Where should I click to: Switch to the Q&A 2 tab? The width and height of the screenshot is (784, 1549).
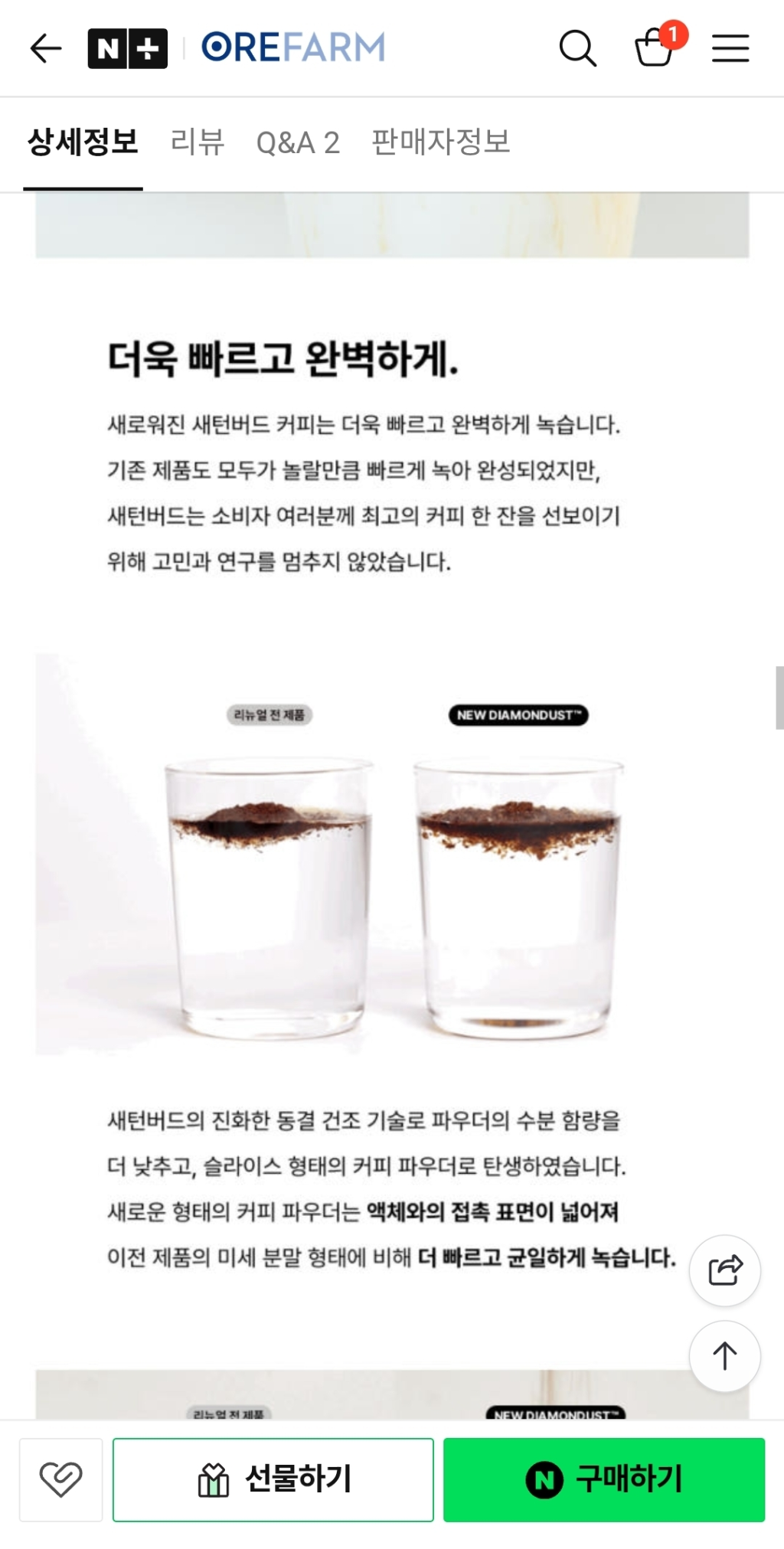coord(298,142)
